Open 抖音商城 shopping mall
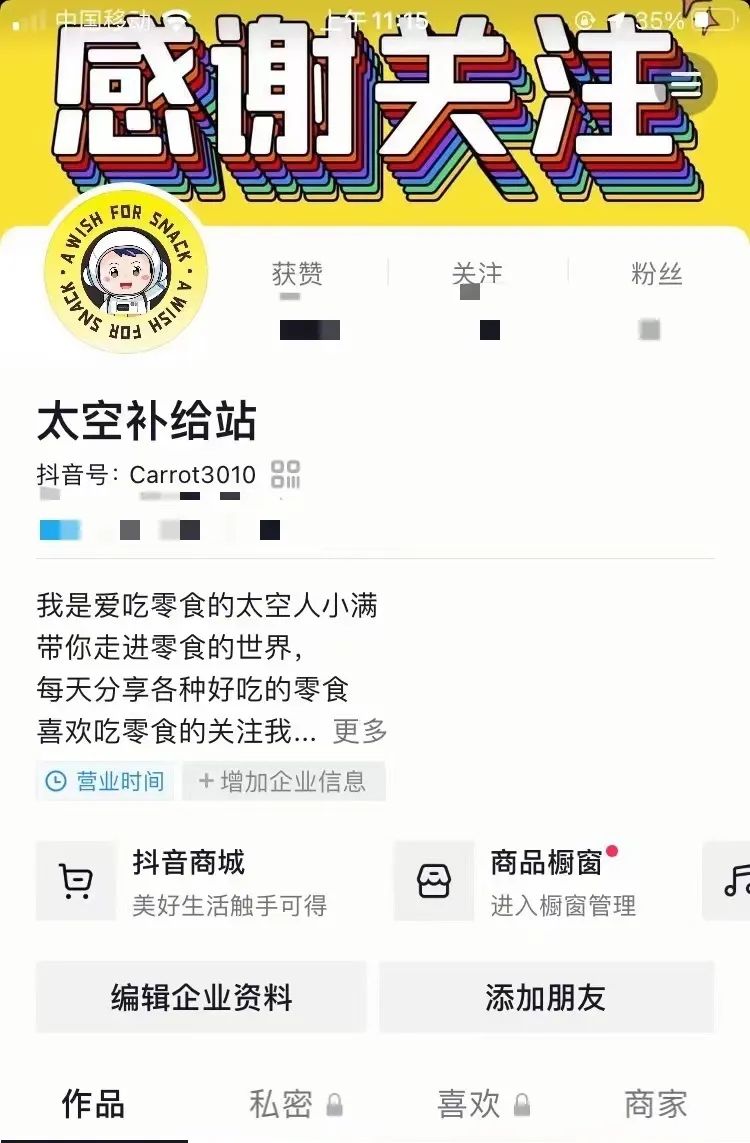 click(190, 882)
